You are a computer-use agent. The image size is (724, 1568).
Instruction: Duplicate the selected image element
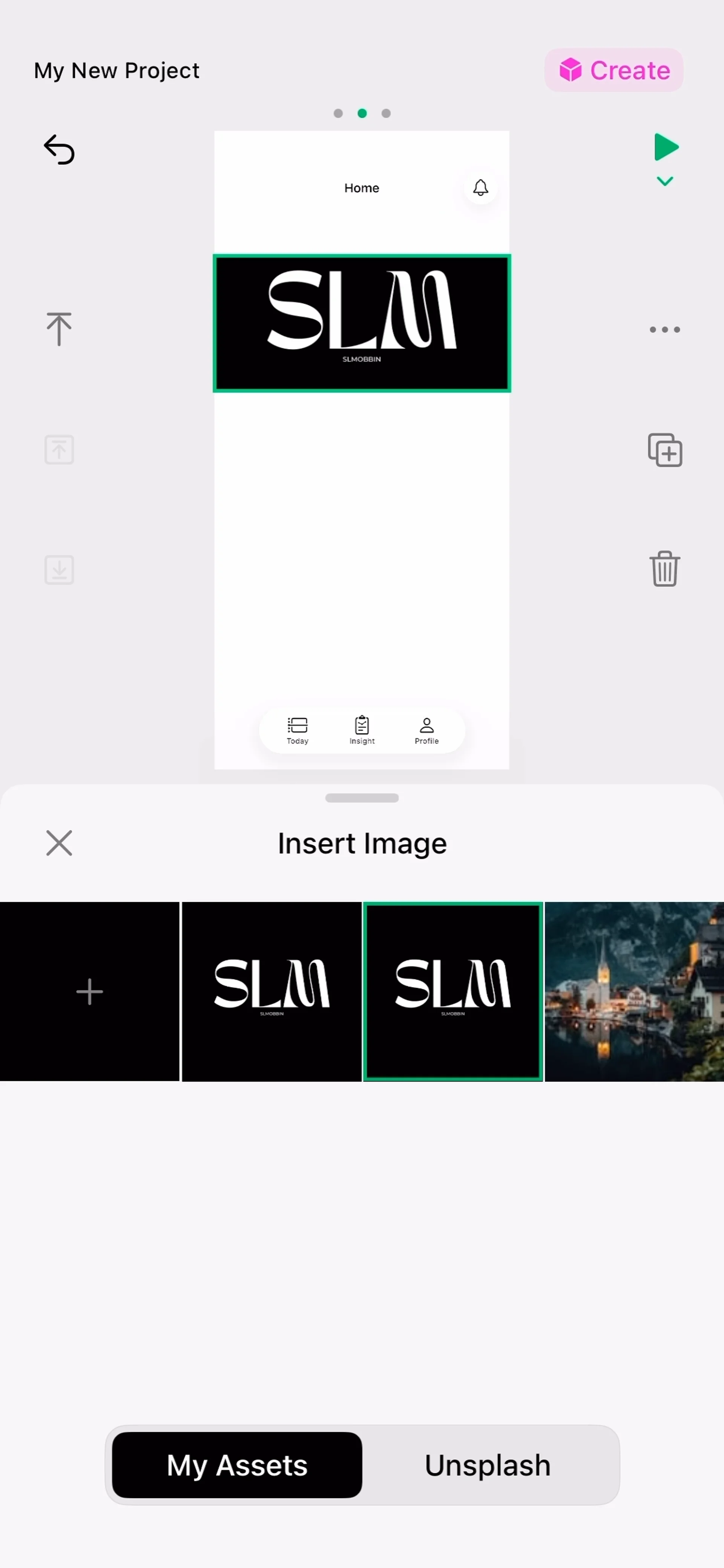click(664, 450)
